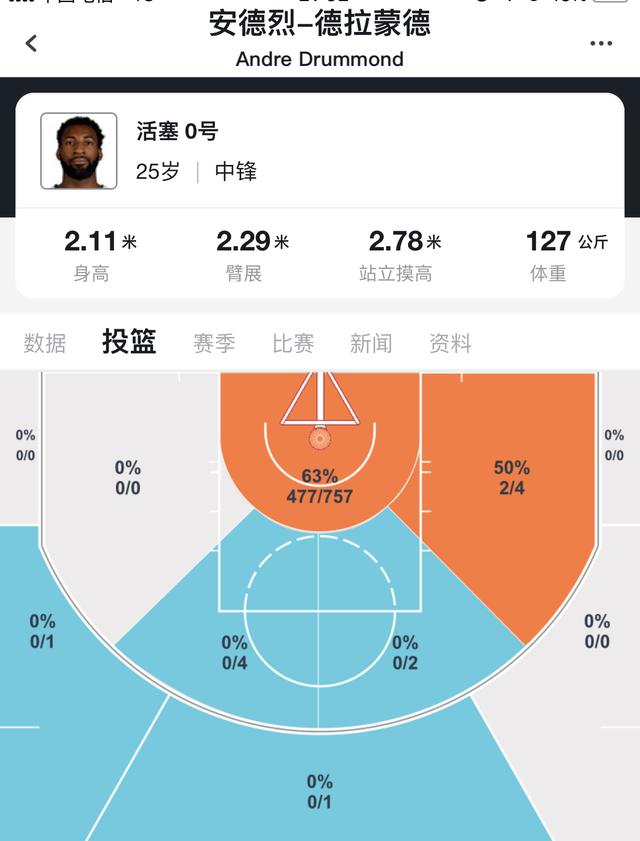Open the 新闻 tab
The width and height of the screenshot is (640, 841).
coord(371,343)
